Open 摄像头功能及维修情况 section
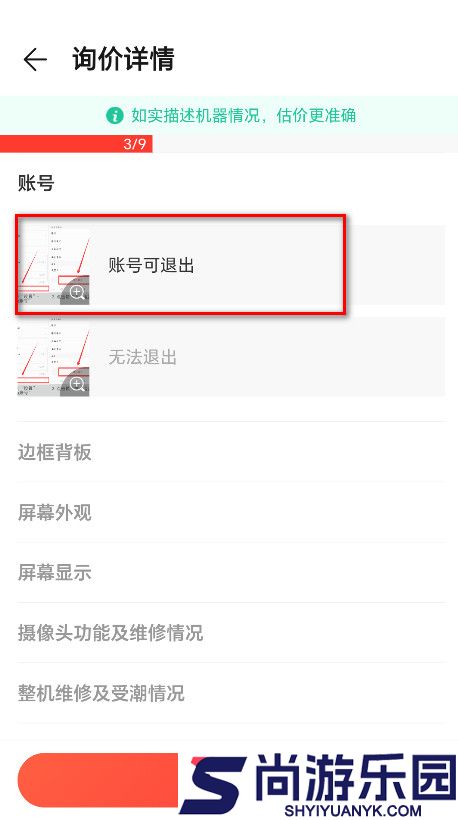Viewport: 458px width, 820px height. [231, 633]
